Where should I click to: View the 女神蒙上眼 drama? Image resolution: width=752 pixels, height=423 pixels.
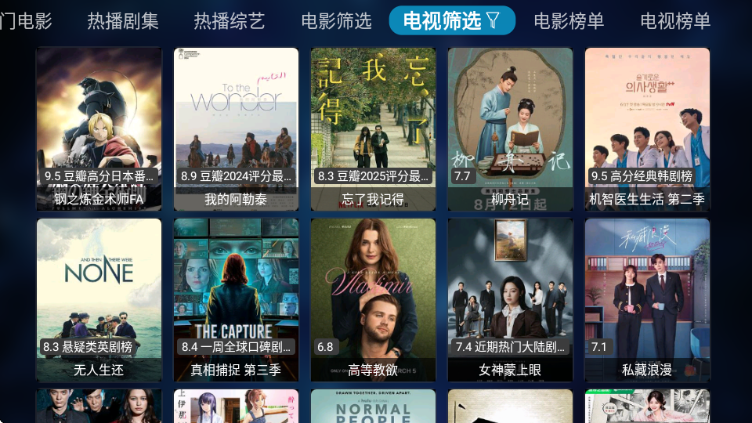tap(510, 299)
